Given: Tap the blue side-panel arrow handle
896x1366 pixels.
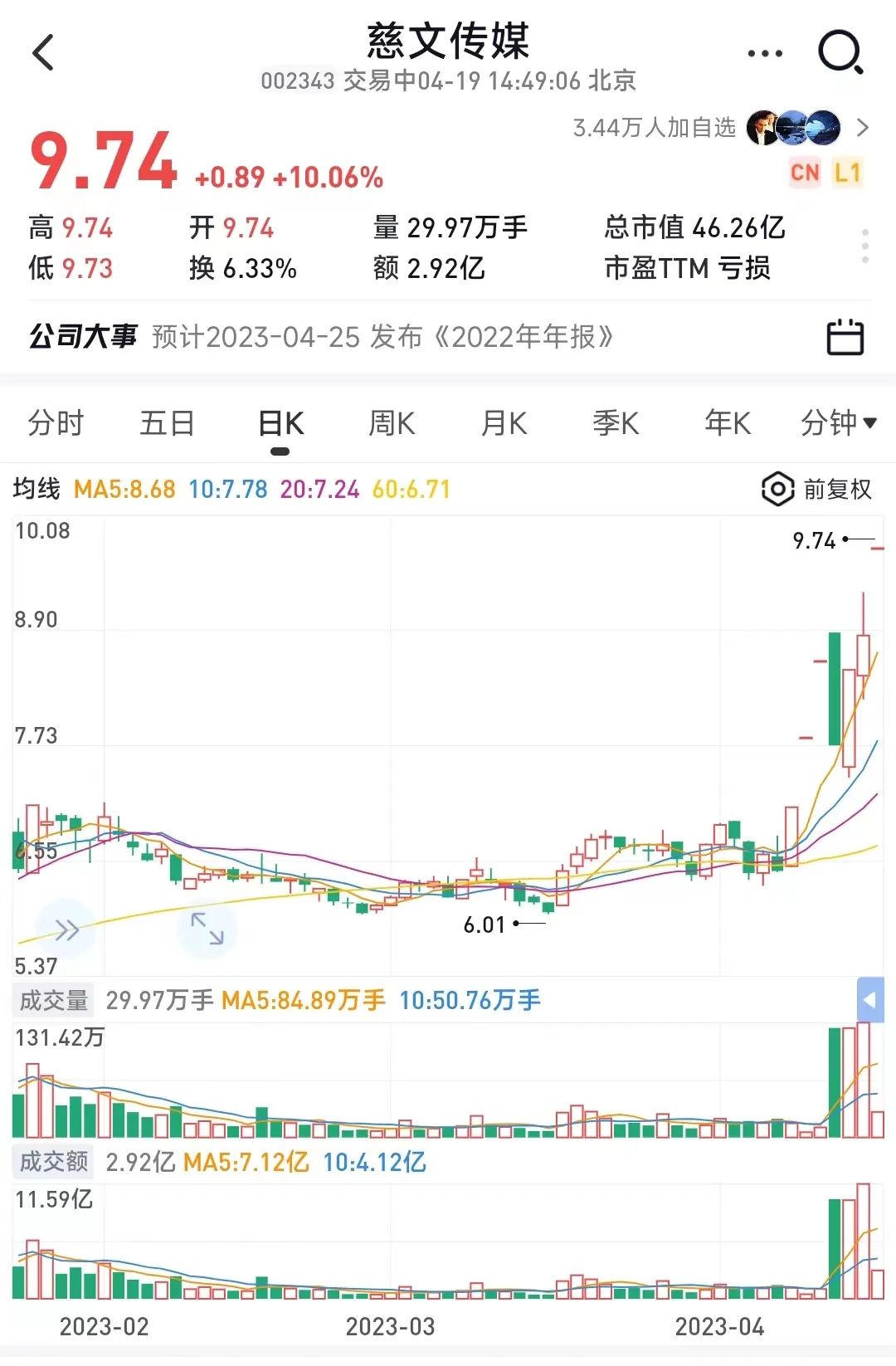Looking at the screenshot, I should tap(869, 1000).
